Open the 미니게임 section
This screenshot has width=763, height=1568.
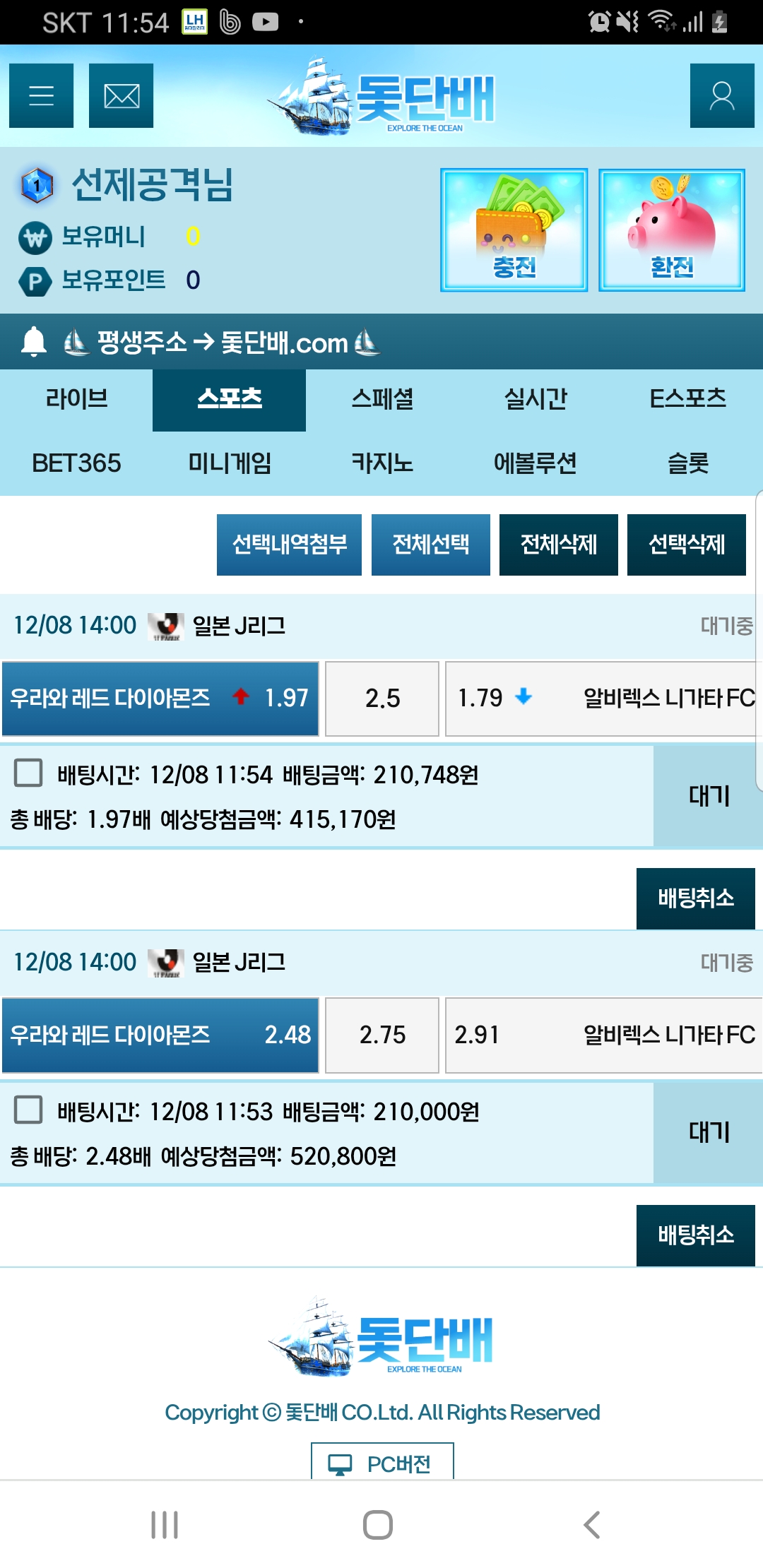[x=230, y=463]
